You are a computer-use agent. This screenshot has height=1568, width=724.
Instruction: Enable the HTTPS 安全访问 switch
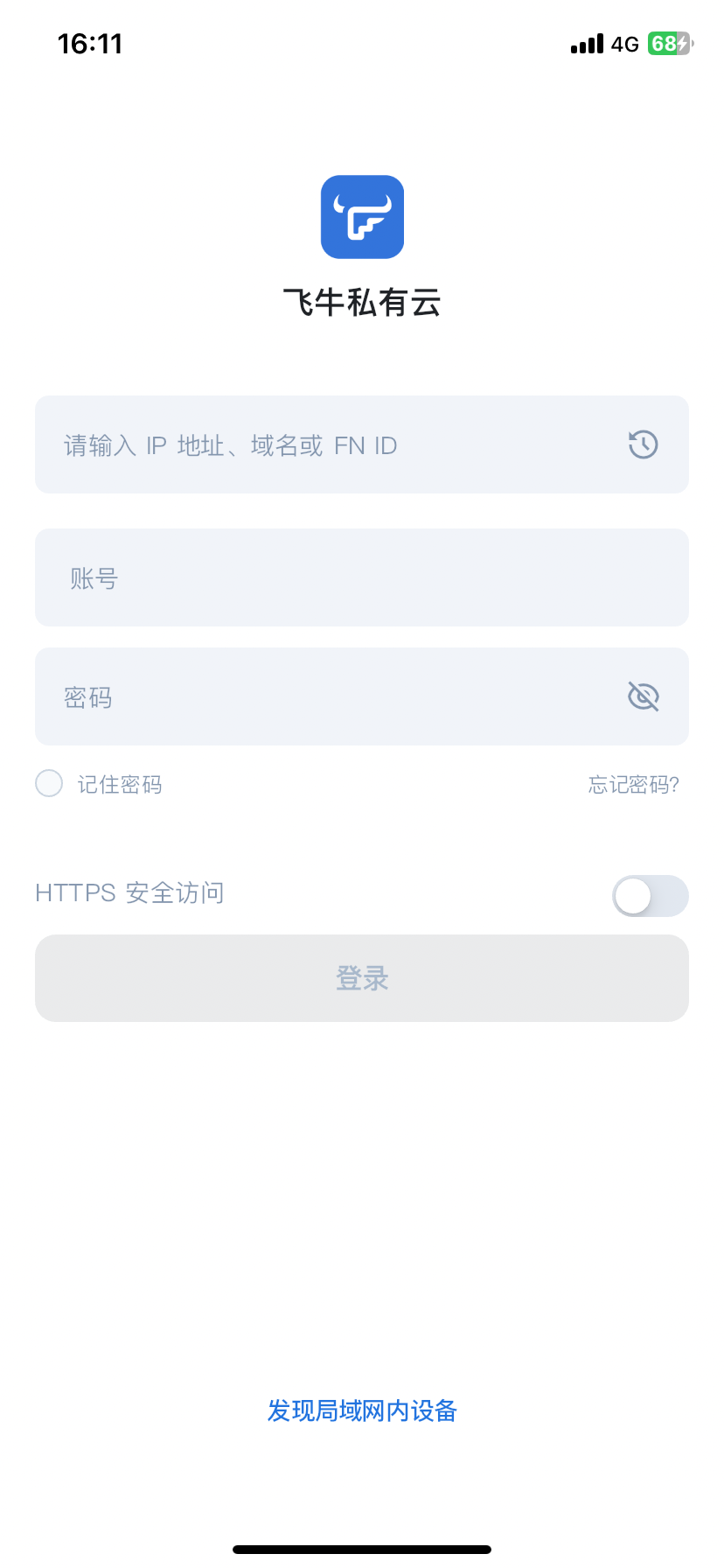pos(649,896)
